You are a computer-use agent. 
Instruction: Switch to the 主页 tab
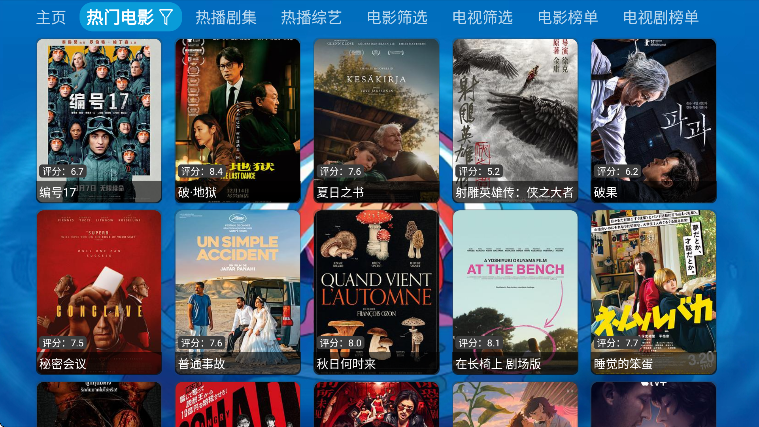51,17
